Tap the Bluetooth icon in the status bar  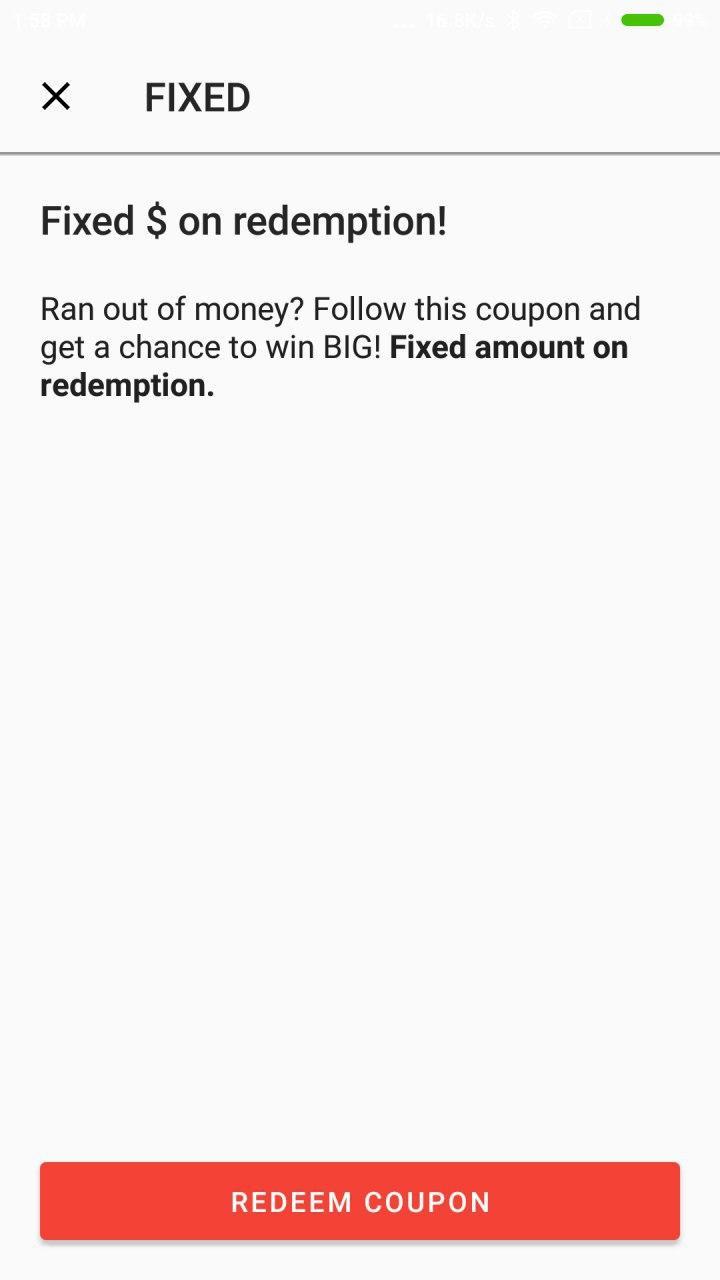(x=512, y=19)
